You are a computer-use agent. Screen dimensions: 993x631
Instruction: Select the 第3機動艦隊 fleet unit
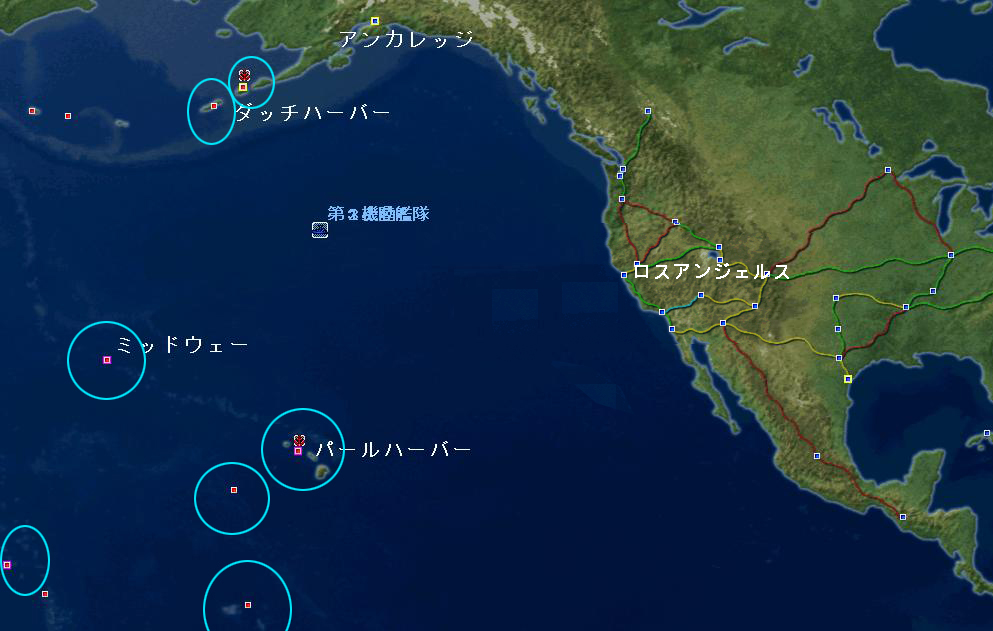[320, 229]
